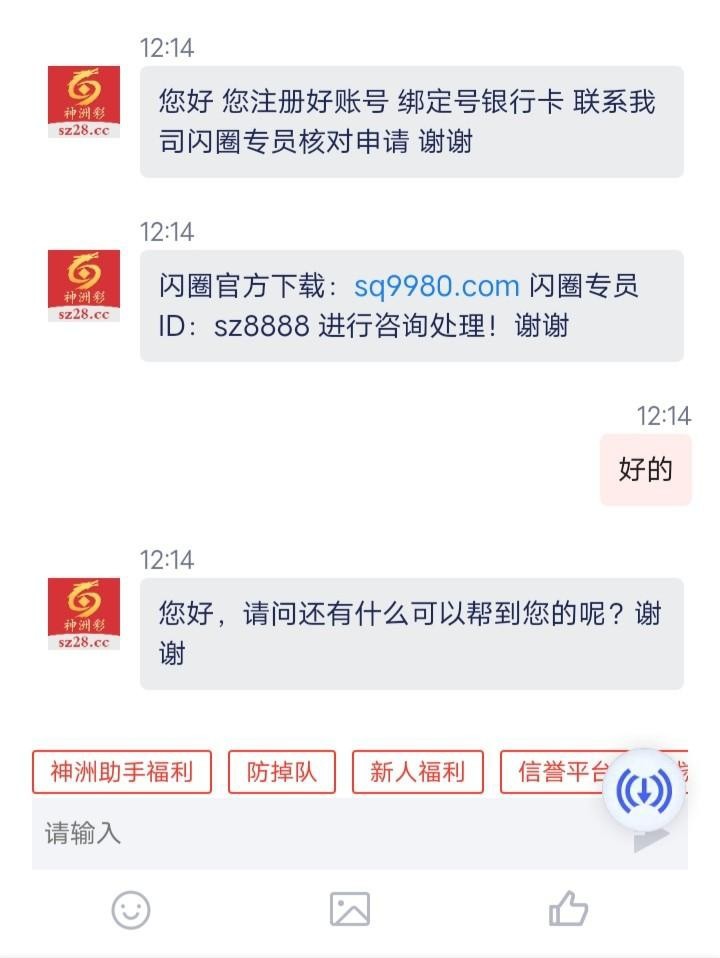This screenshot has height=958, width=720.
Task: Send the typed message
Action: (652, 838)
